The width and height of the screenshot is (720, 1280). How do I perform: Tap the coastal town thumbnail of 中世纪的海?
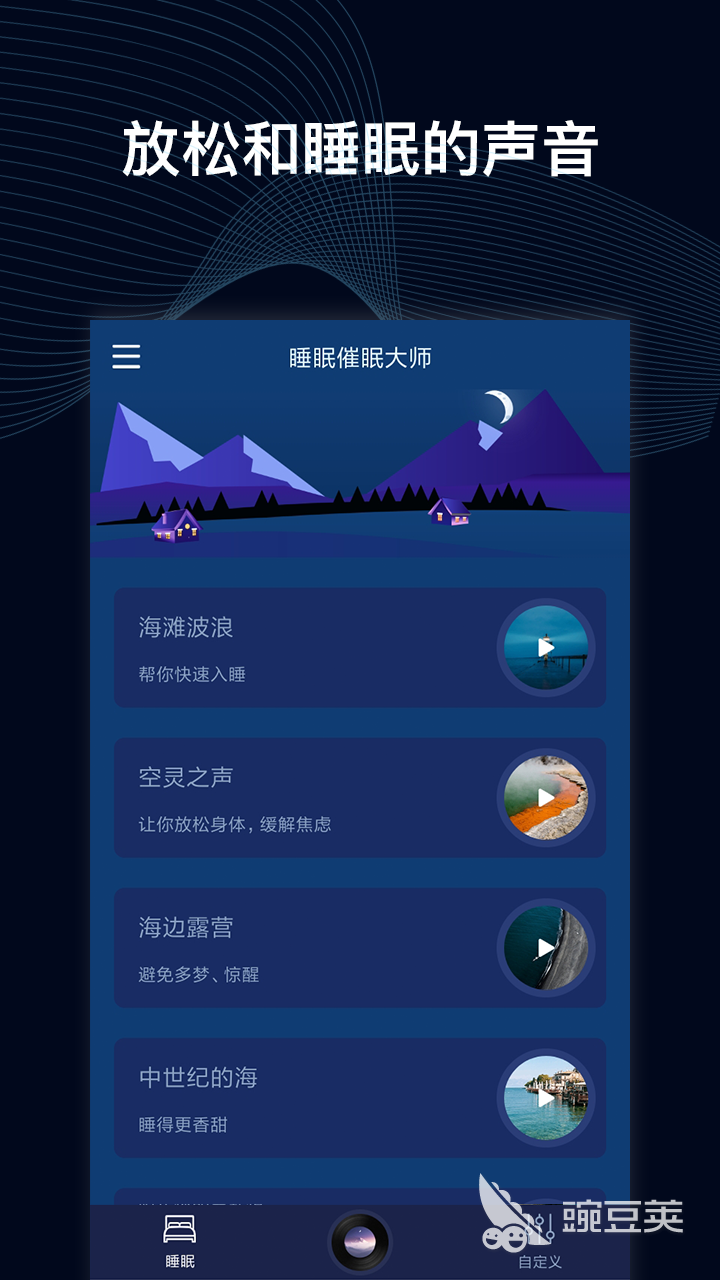[546, 1098]
